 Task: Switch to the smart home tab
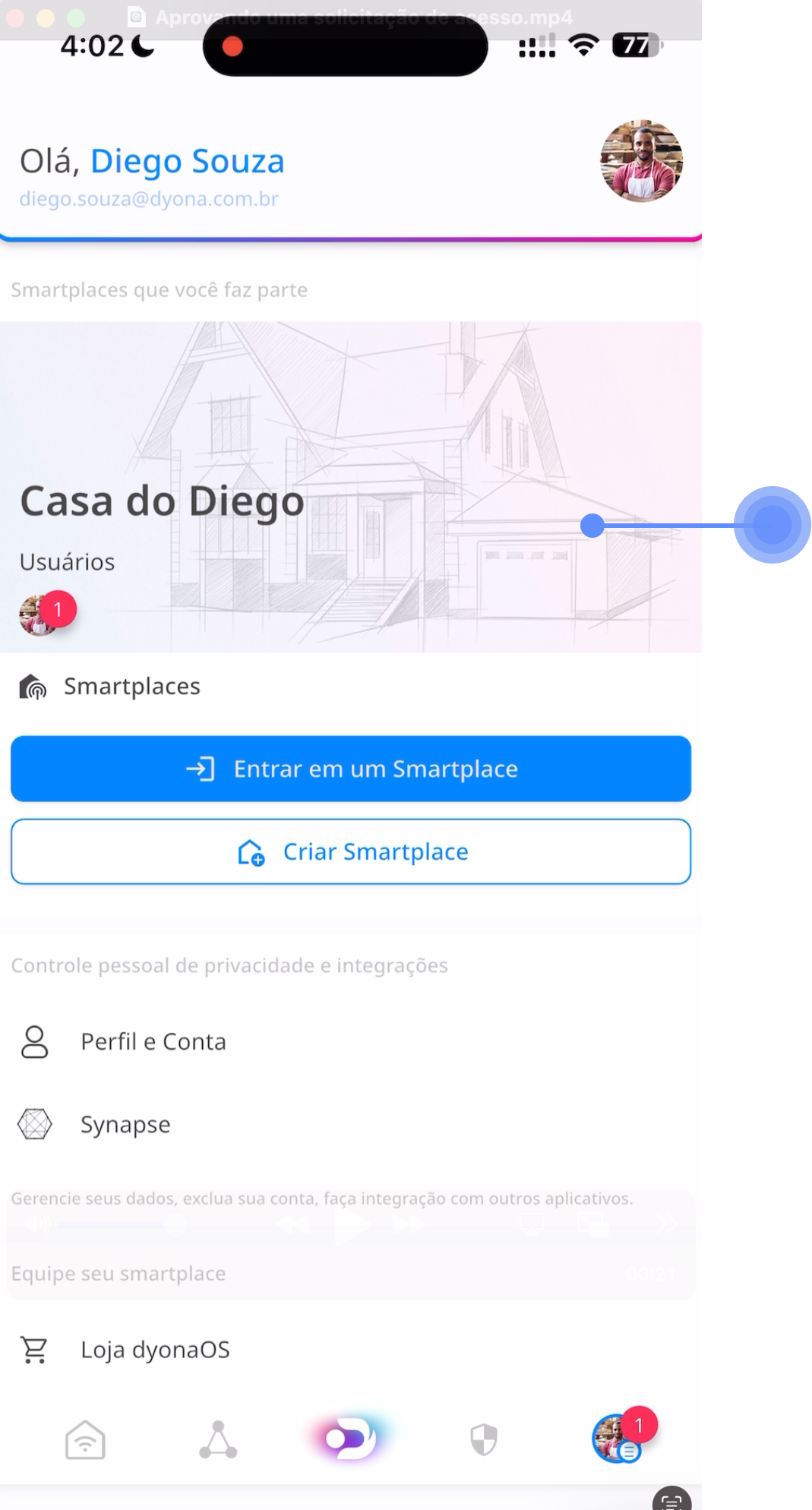point(85,1440)
